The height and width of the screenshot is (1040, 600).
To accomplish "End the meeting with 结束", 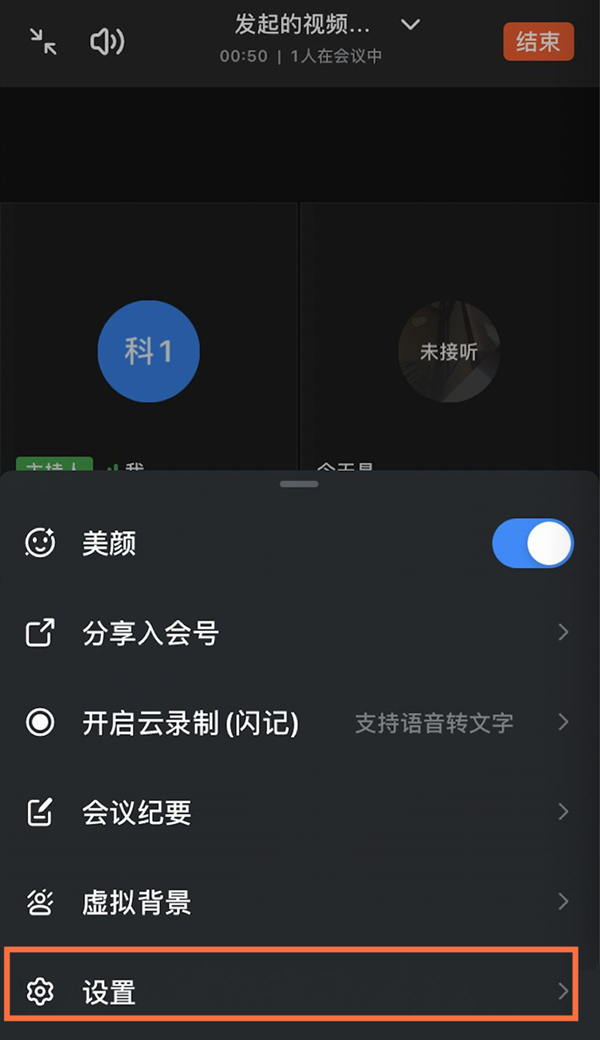I will pyautogui.click(x=538, y=42).
